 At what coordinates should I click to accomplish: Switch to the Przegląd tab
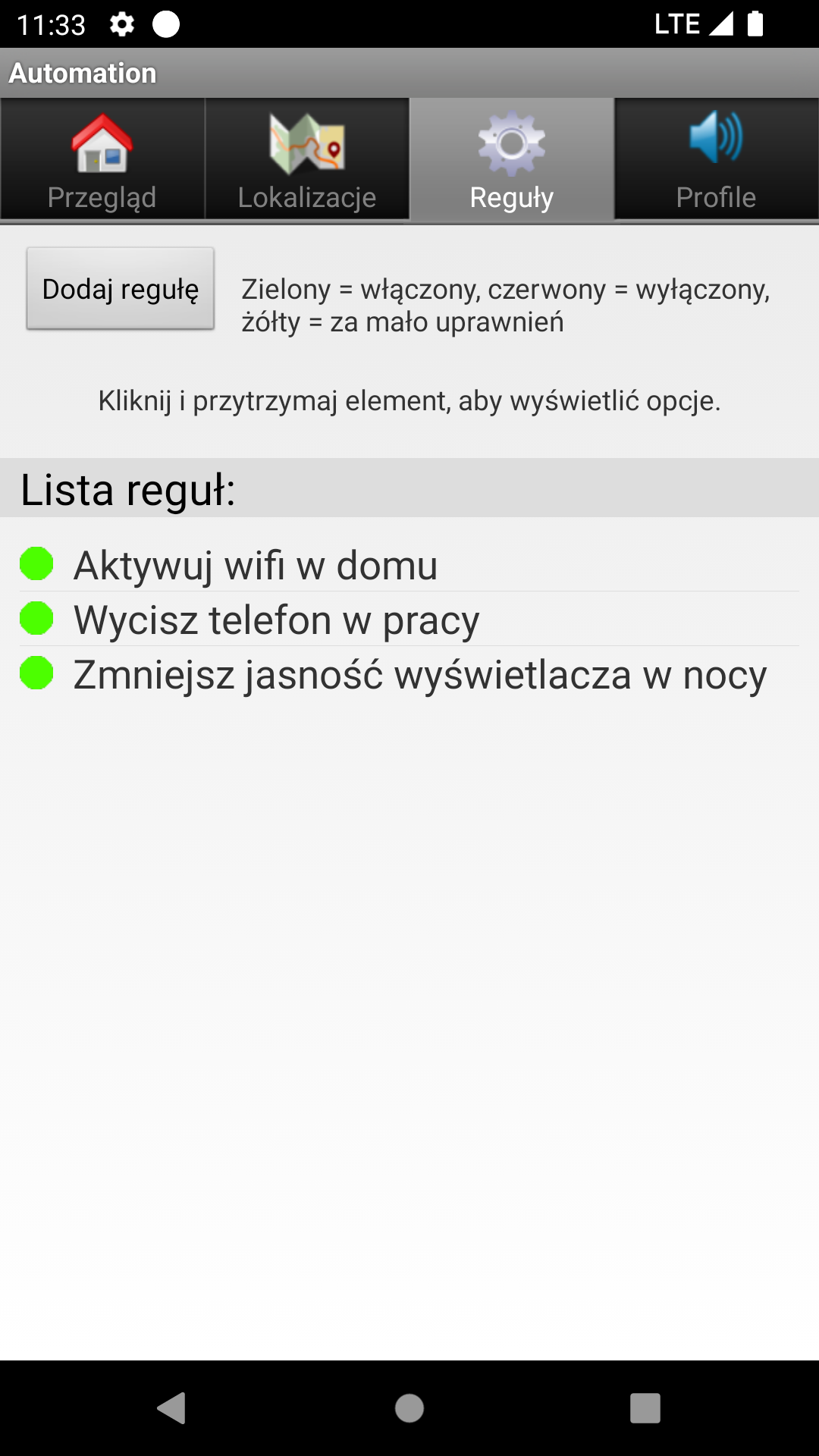coord(102,160)
